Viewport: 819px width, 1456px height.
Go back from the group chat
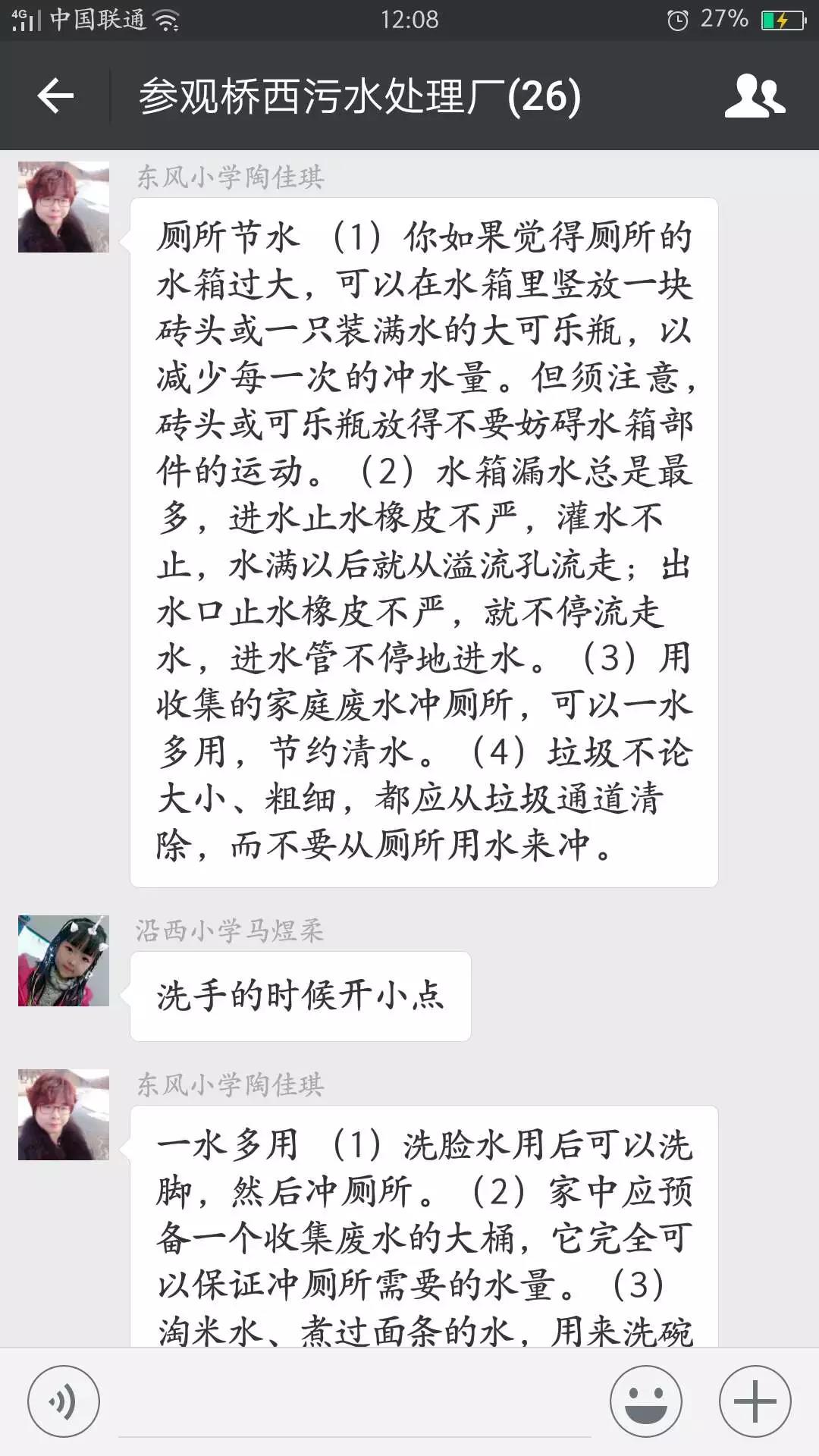55,96
